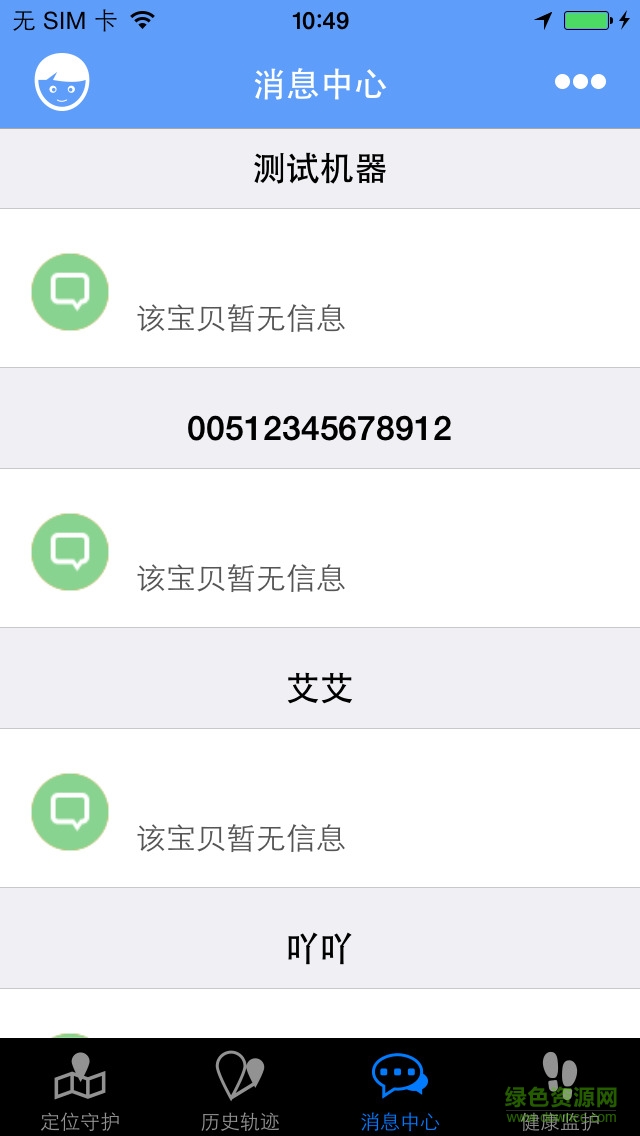This screenshot has height=1136, width=640.
Task: Open the profile avatar icon
Action: [62, 82]
